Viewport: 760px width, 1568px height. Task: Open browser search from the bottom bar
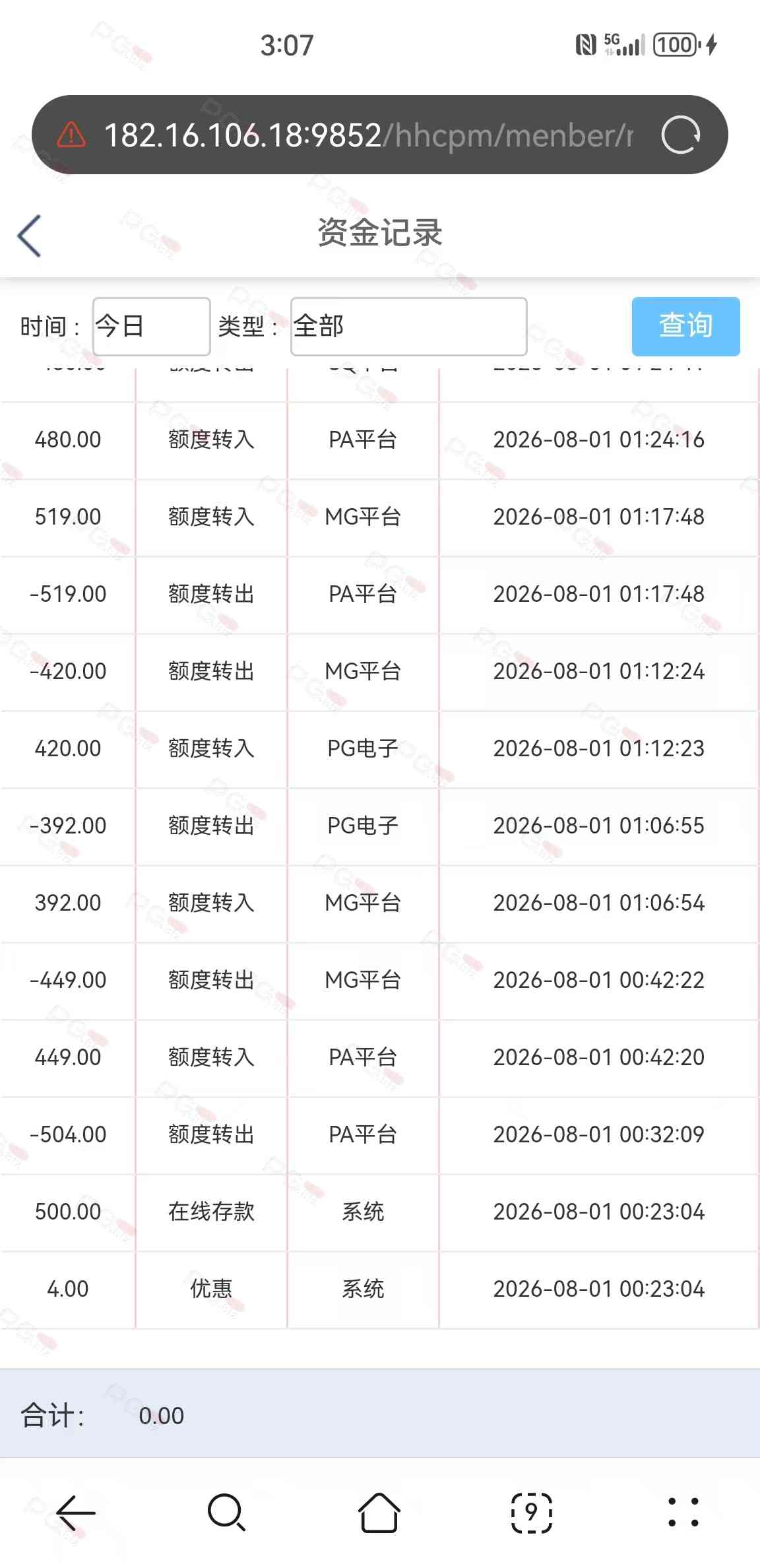[x=227, y=1513]
